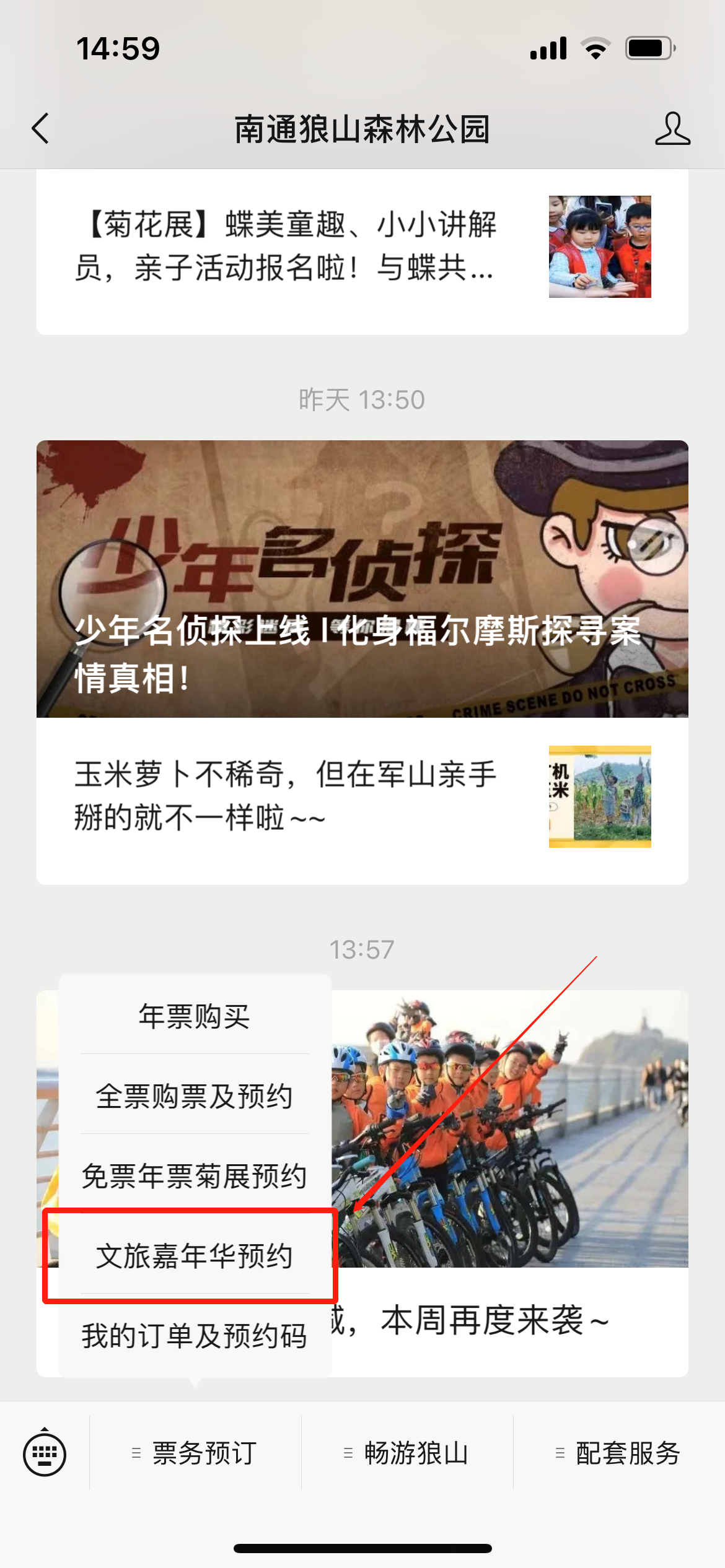Open the 少年名侦探上线 article banner
This screenshot has height=1568, width=725.
(362, 579)
